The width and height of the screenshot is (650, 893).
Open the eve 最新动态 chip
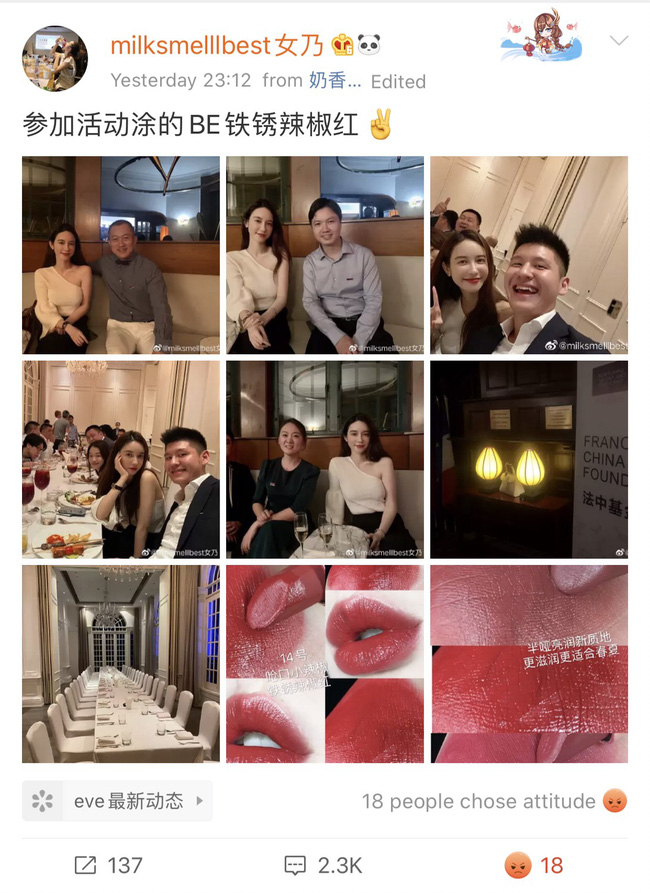117,801
